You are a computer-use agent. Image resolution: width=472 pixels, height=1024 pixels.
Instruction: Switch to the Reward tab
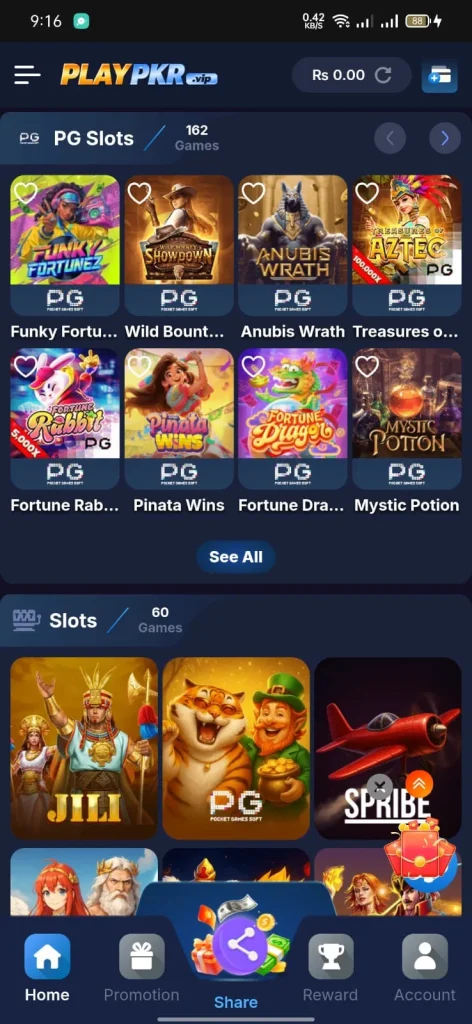[330, 968]
